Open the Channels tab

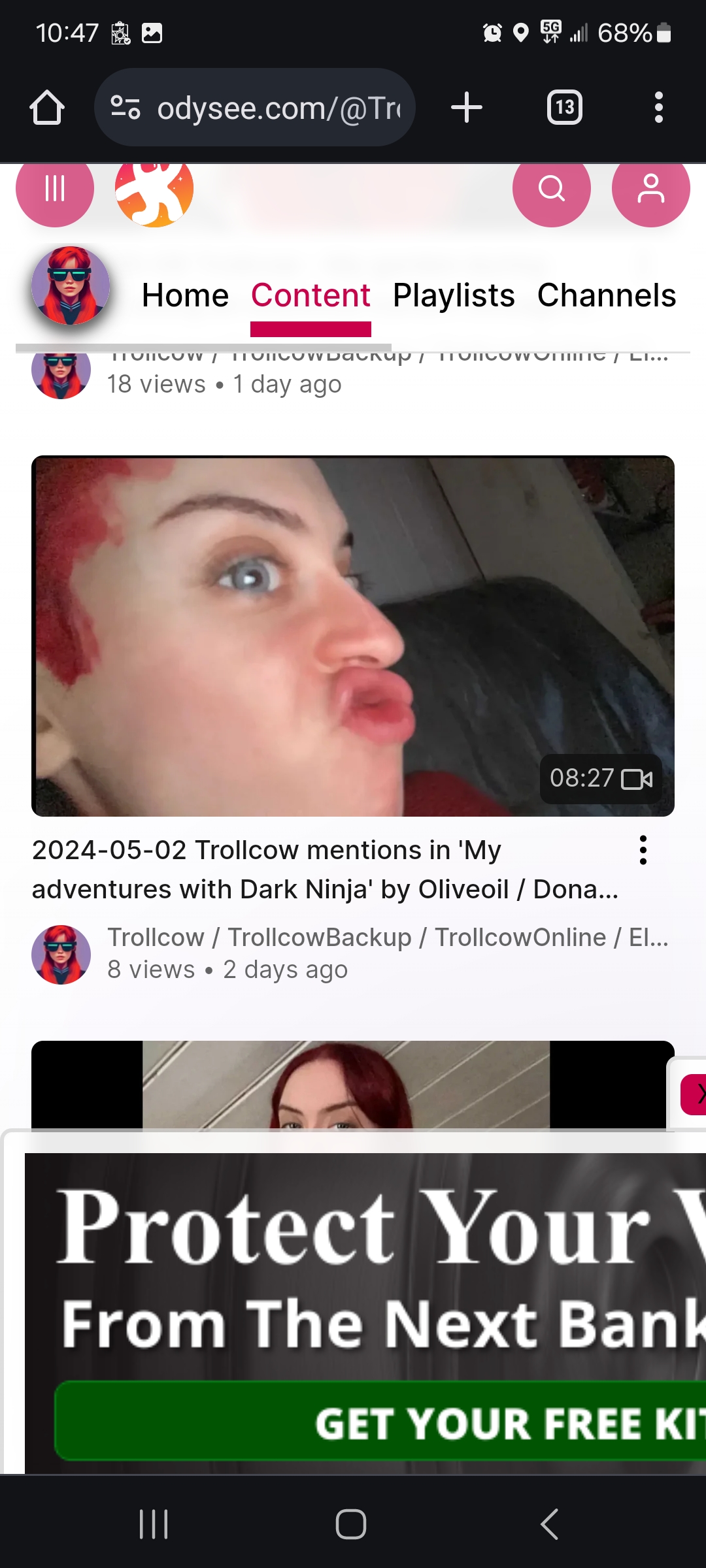pyautogui.click(x=606, y=295)
